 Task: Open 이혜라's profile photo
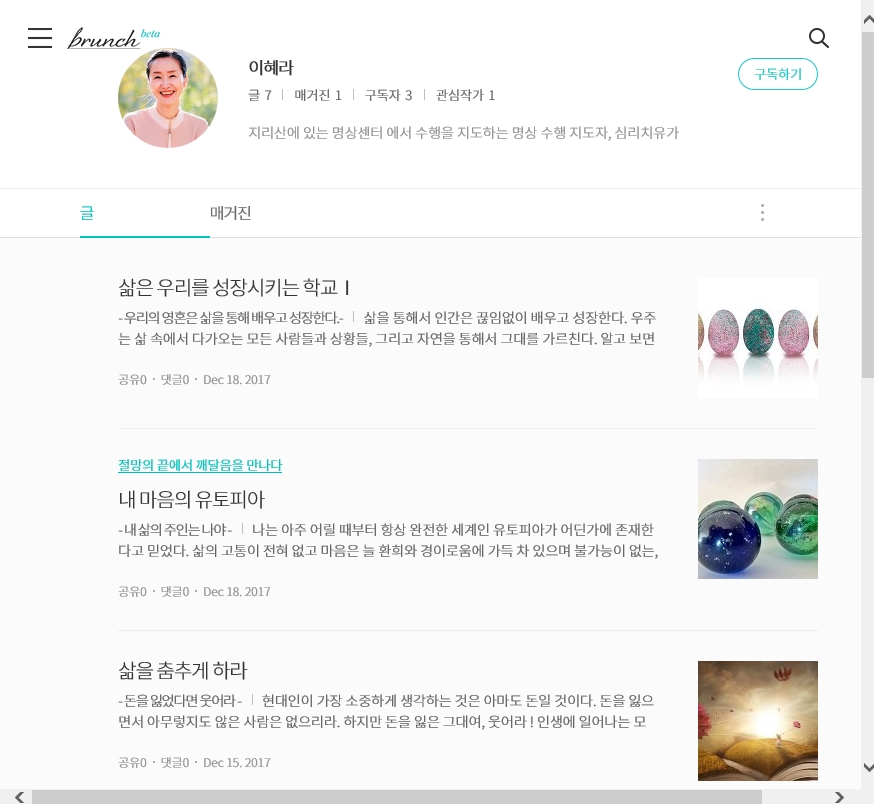168,98
